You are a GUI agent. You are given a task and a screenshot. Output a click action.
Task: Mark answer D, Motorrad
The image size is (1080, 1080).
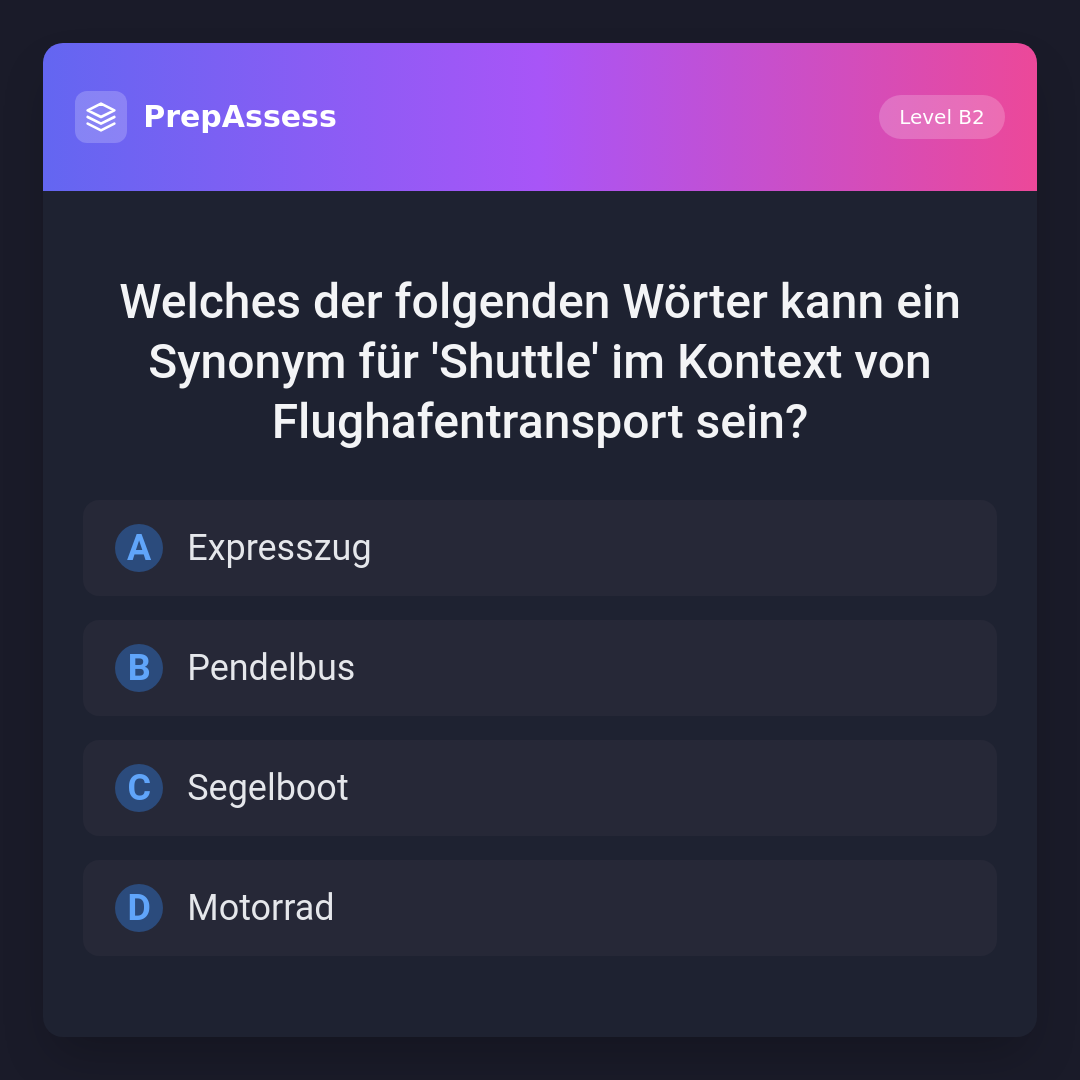(539, 908)
